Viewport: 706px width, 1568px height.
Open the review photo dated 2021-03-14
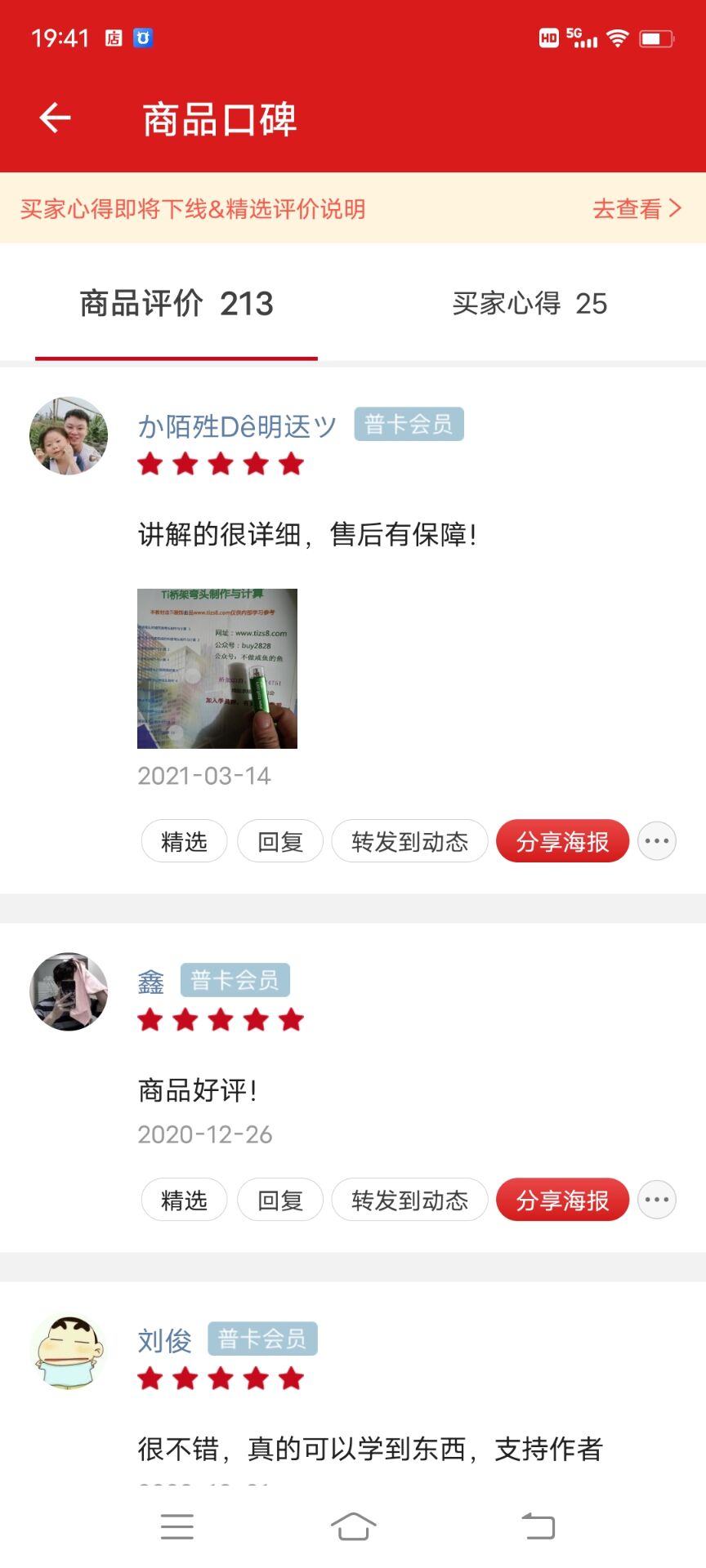(x=217, y=669)
